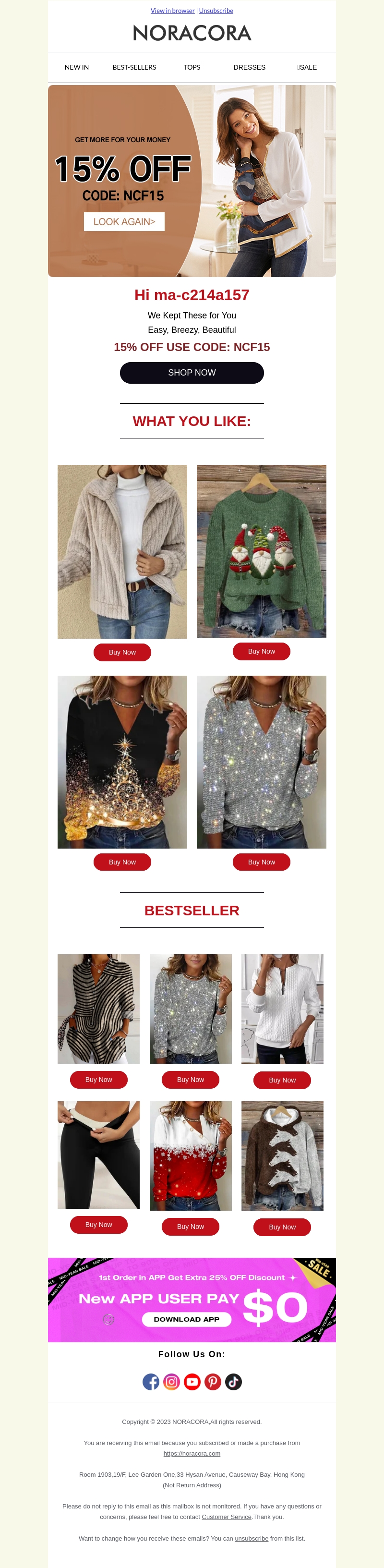Buy the green gnome sweater
The height and width of the screenshot is (1568, 384).
[261, 651]
